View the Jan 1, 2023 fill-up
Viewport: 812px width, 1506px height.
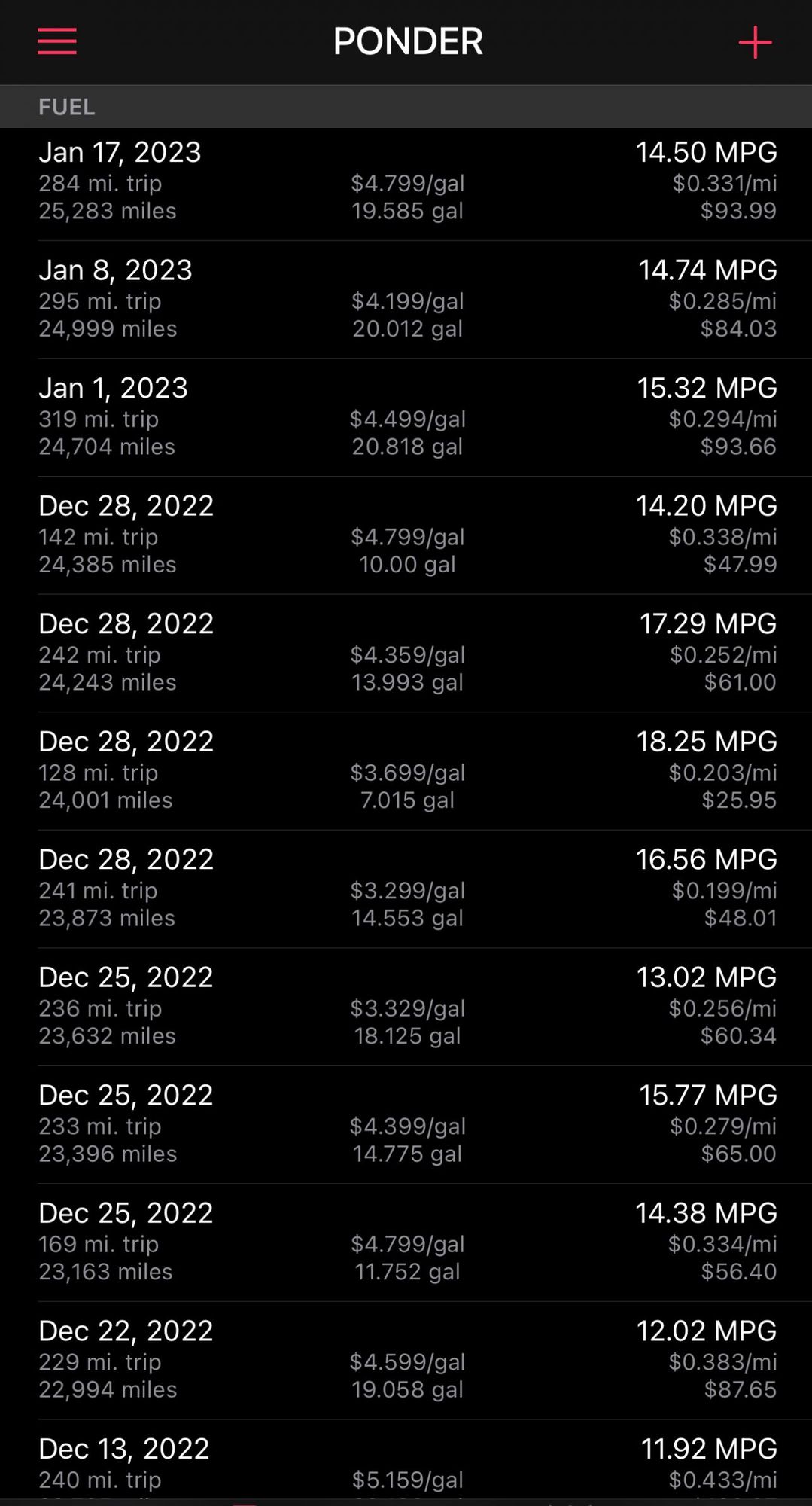406,418
